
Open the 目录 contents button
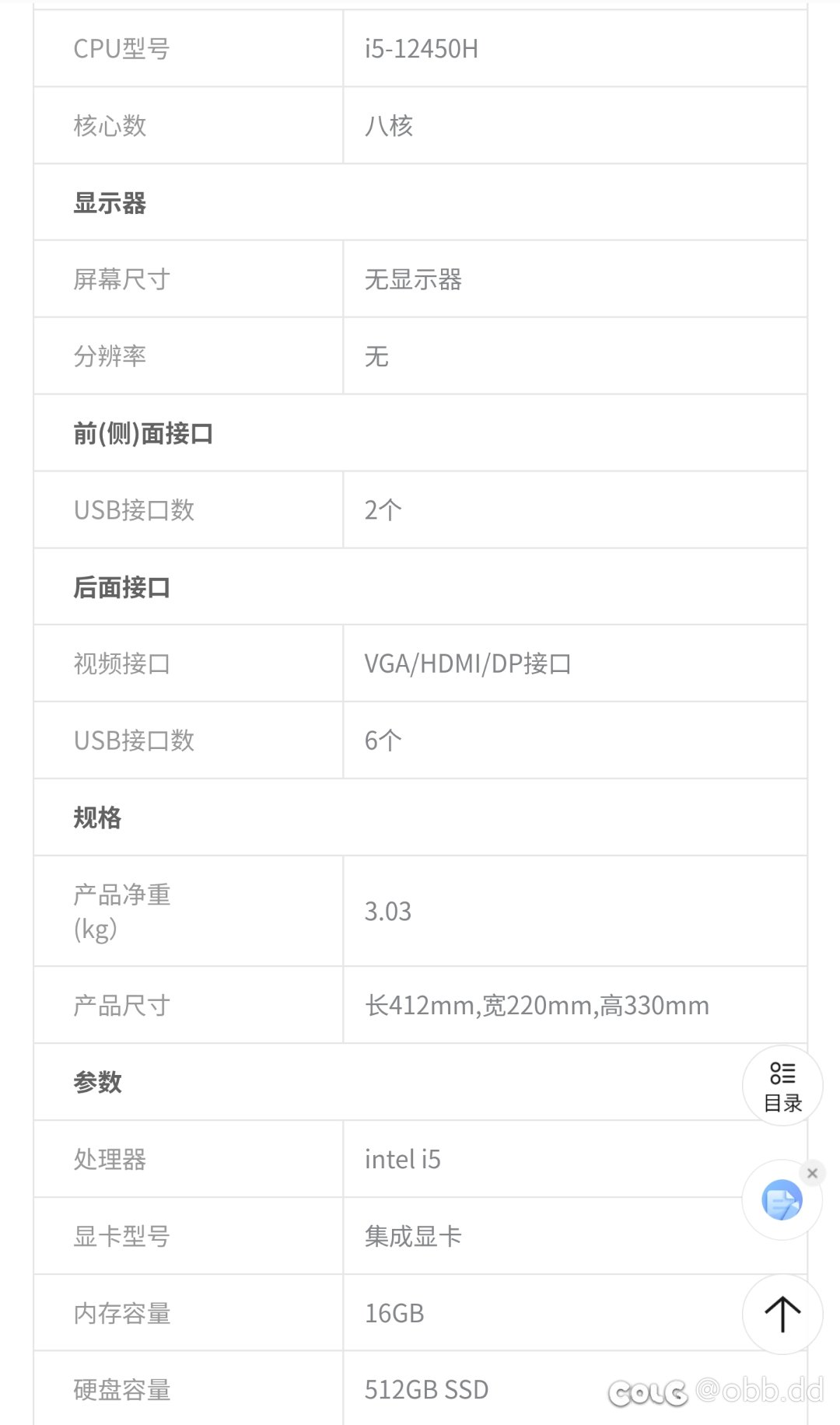(x=782, y=1086)
